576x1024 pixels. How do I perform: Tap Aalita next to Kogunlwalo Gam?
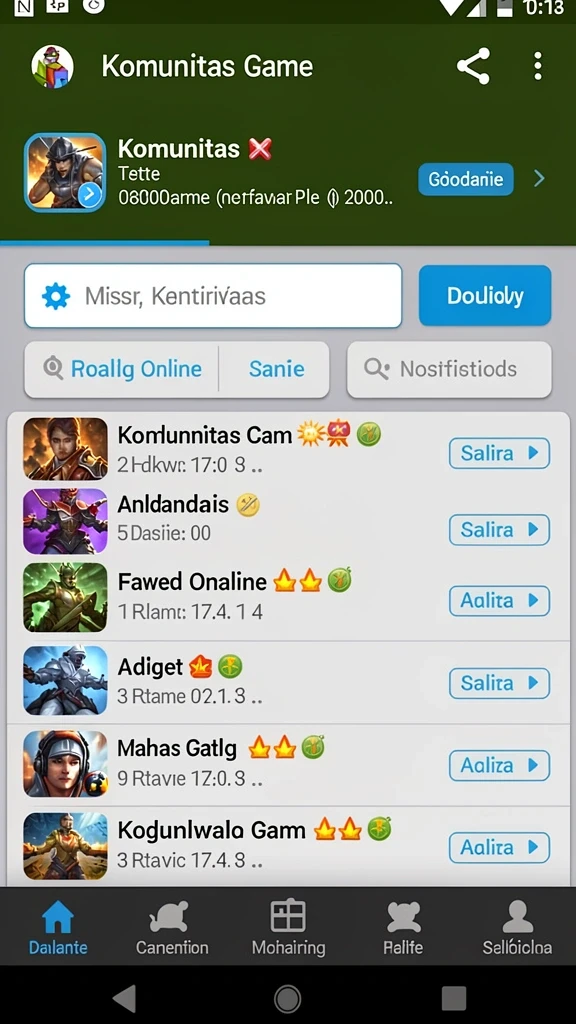tap(500, 848)
